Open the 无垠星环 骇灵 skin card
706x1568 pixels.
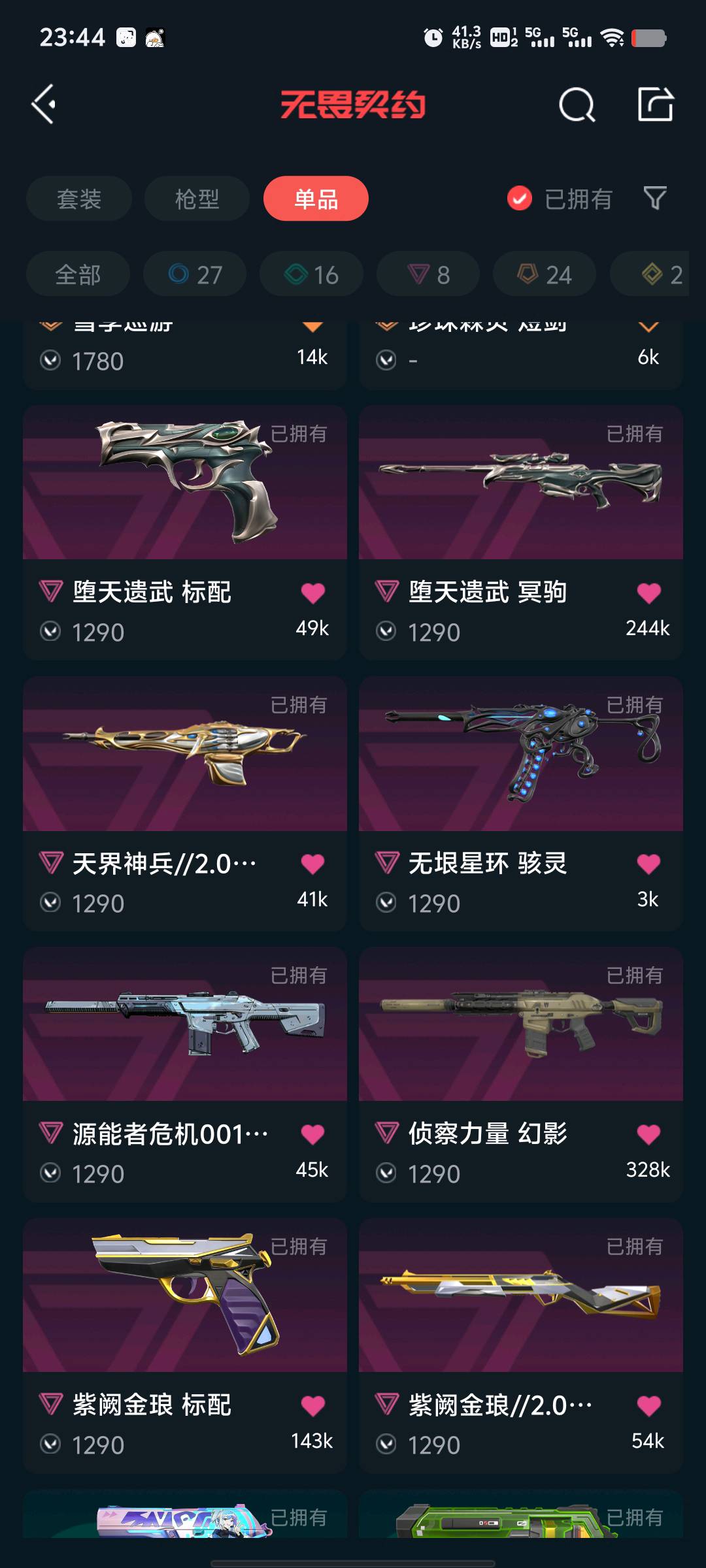click(x=521, y=804)
